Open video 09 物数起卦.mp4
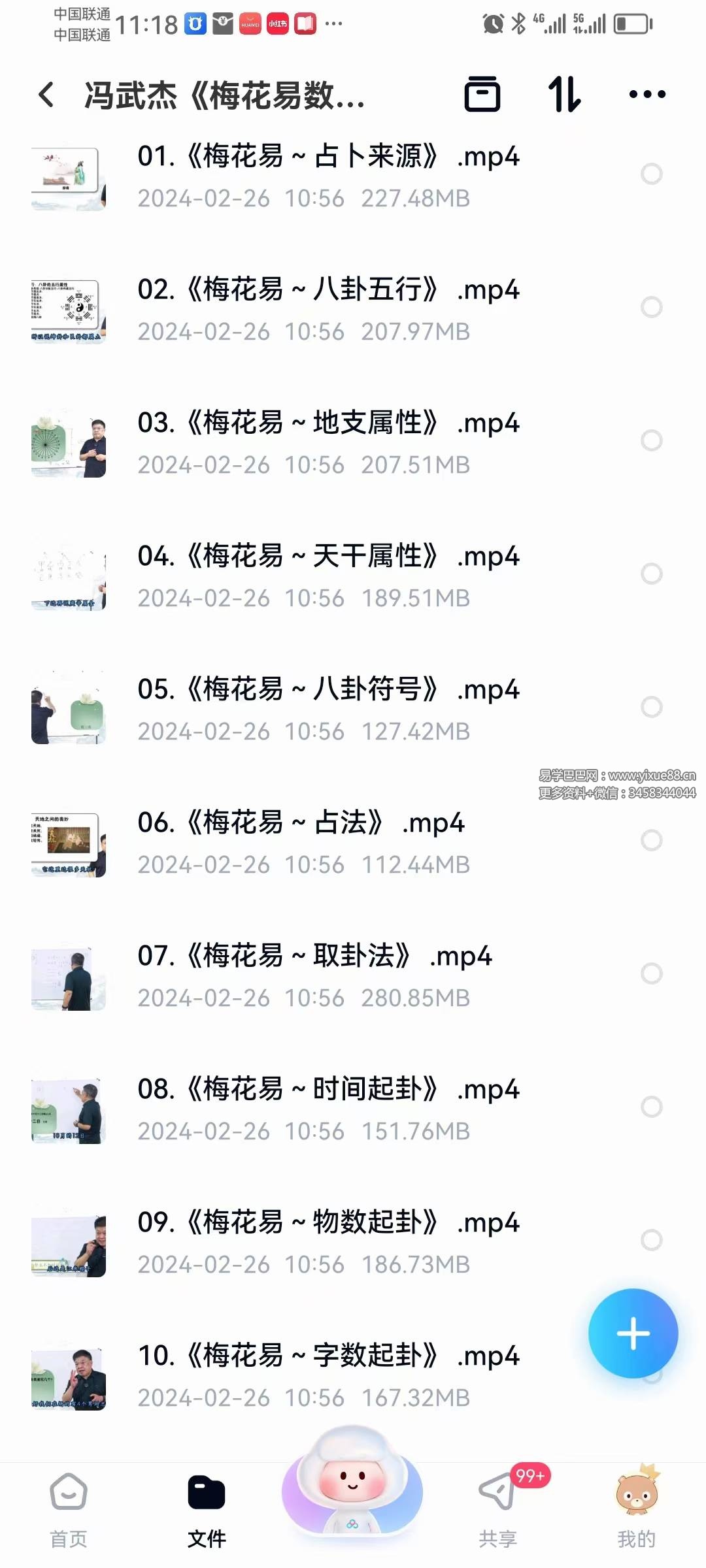Image resolution: width=706 pixels, height=1568 pixels. click(x=327, y=1241)
